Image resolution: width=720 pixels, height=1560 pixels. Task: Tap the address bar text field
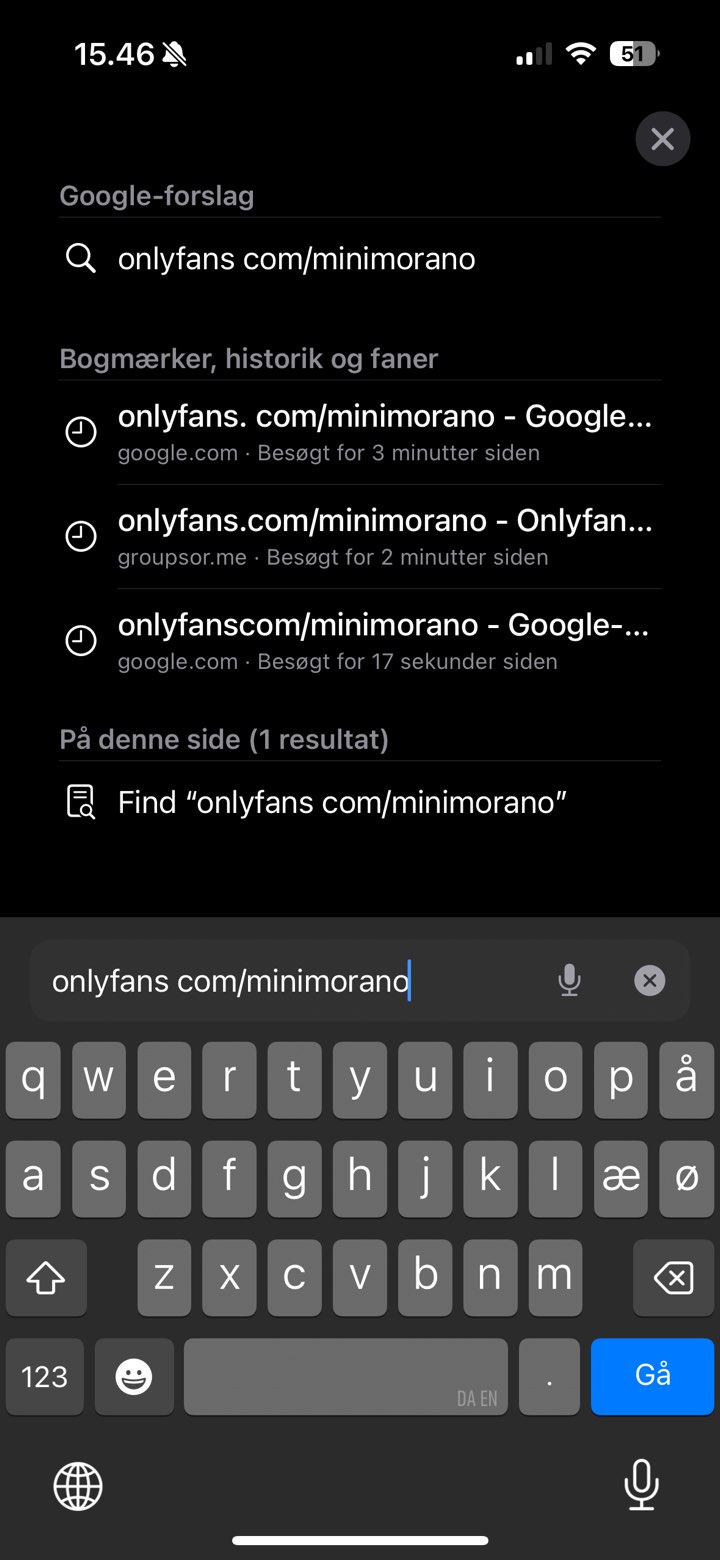click(290, 981)
